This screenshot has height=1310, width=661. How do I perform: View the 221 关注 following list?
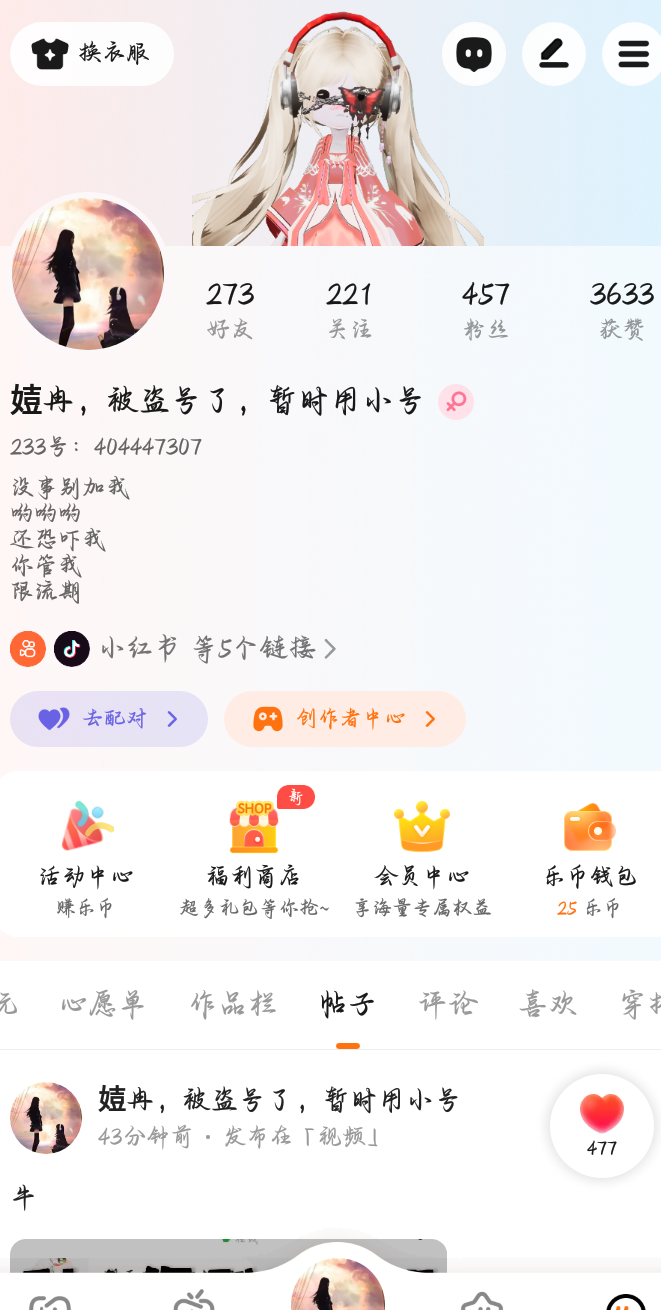[349, 309]
